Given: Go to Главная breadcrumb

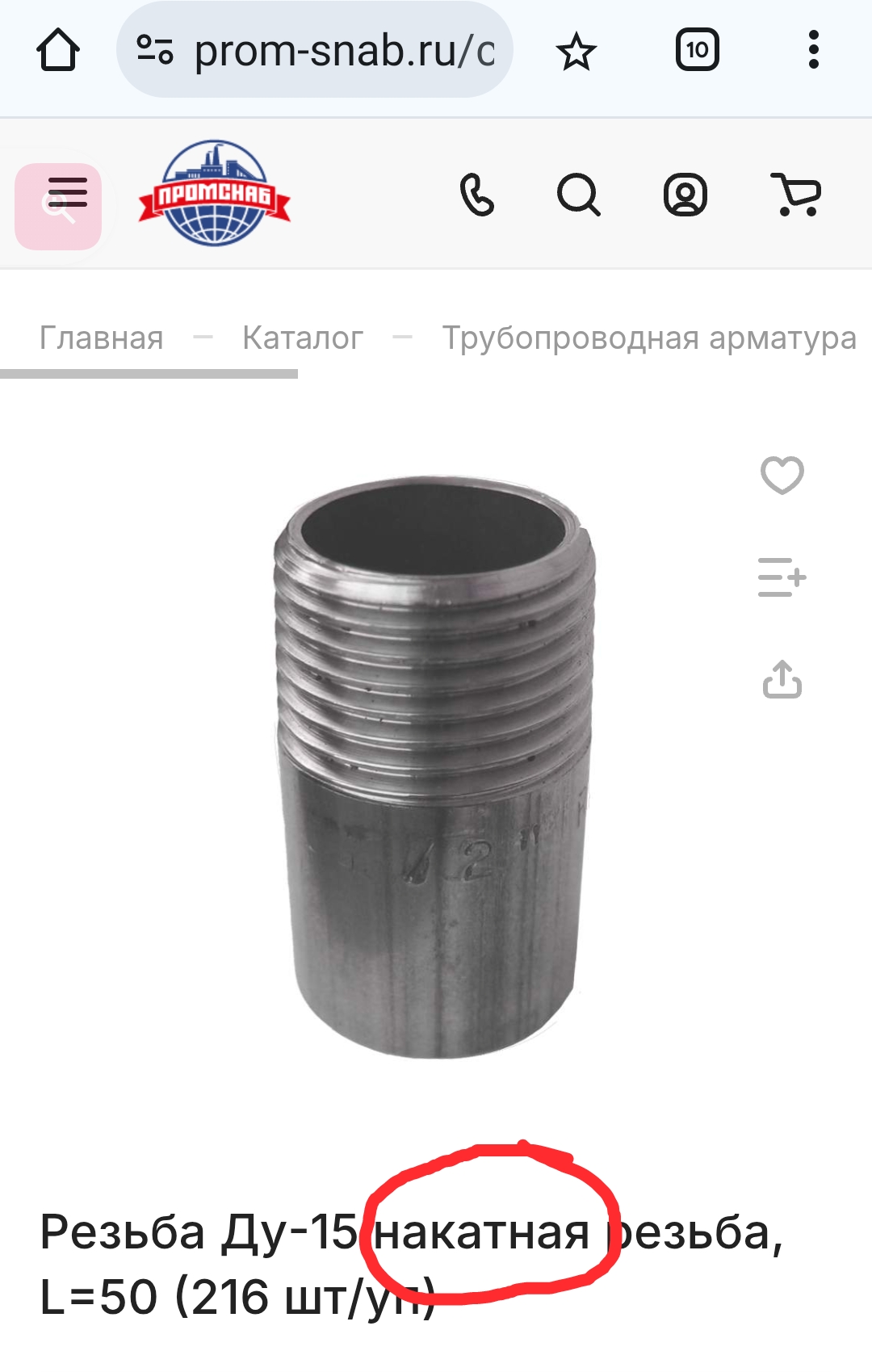Looking at the screenshot, I should coord(102,338).
